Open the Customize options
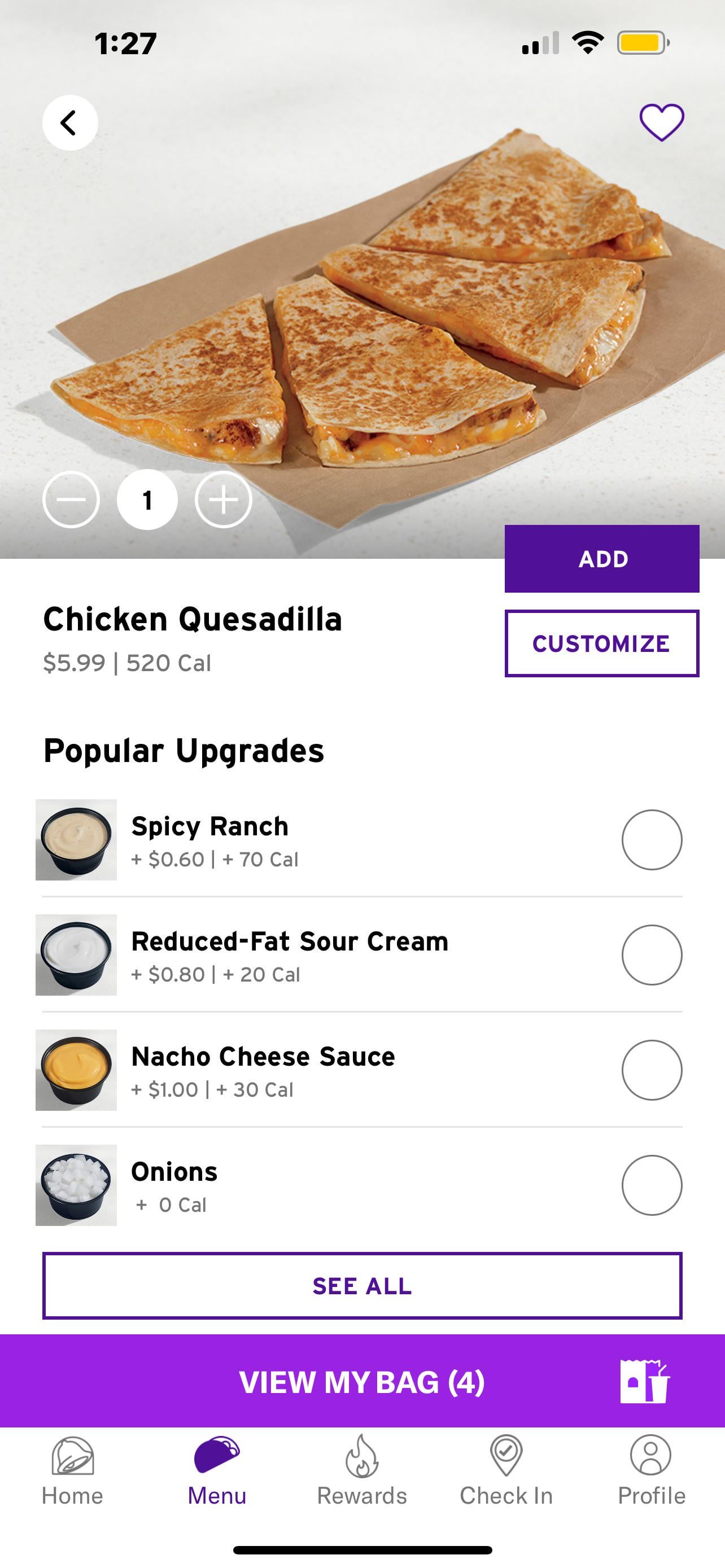The image size is (725, 1568). click(601, 643)
